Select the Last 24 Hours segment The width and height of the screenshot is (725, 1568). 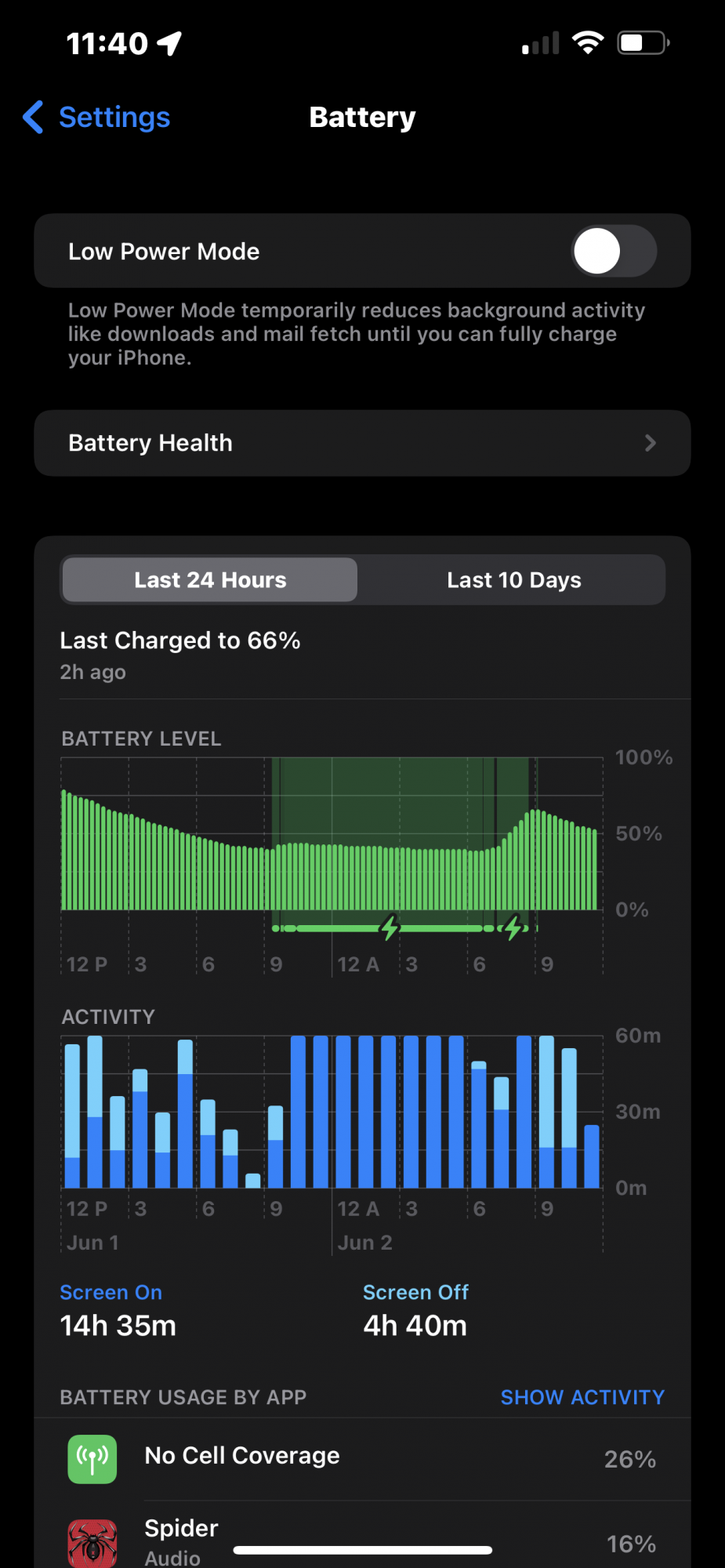tap(210, 580)
